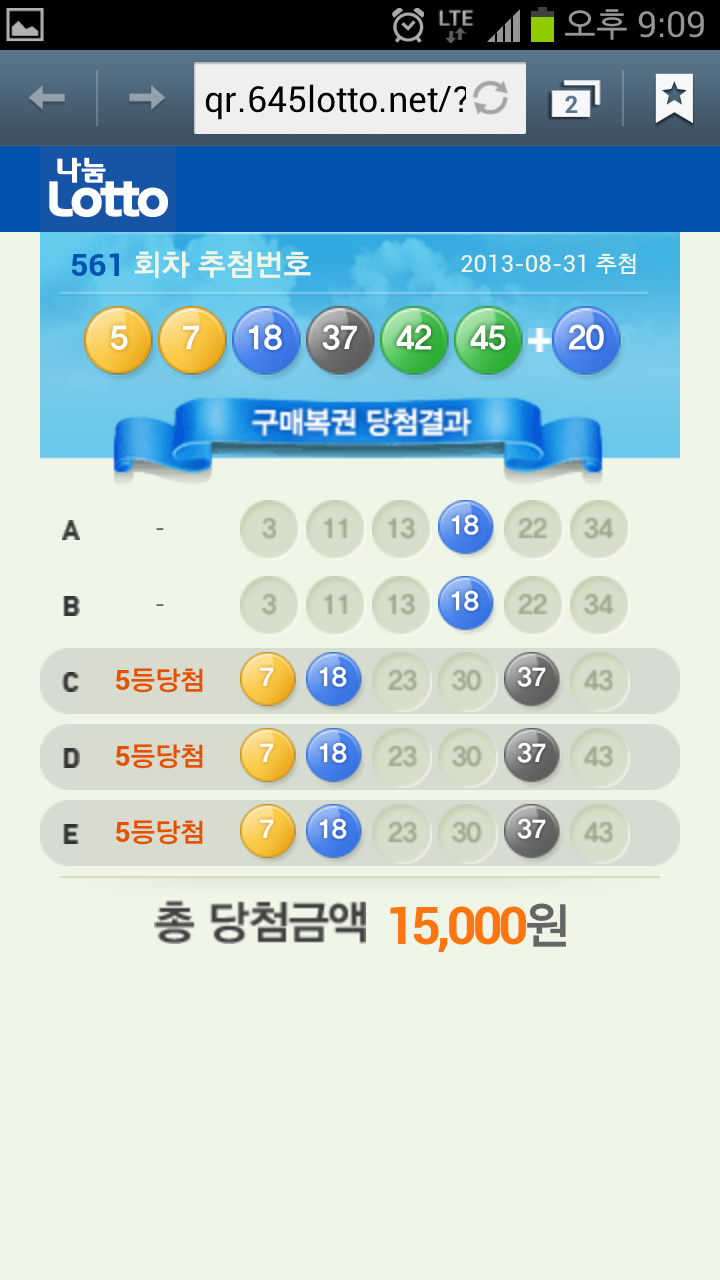Image resolution: width=720 pixels, height=1280 pixels.
Task: Open the browser bookmarks
Action: [674, 98]
